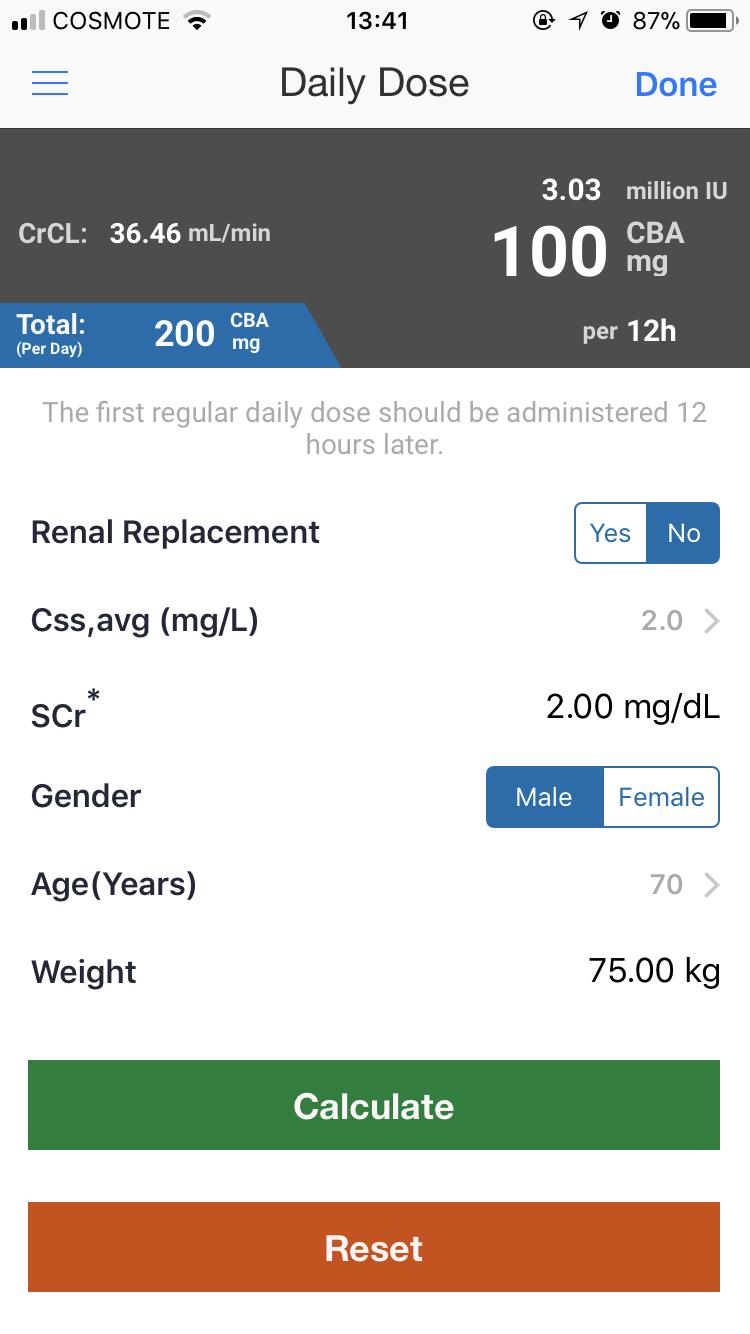The image size is (750, 1334).
Task: Open the hamburger menu
Action: (50, 83)
